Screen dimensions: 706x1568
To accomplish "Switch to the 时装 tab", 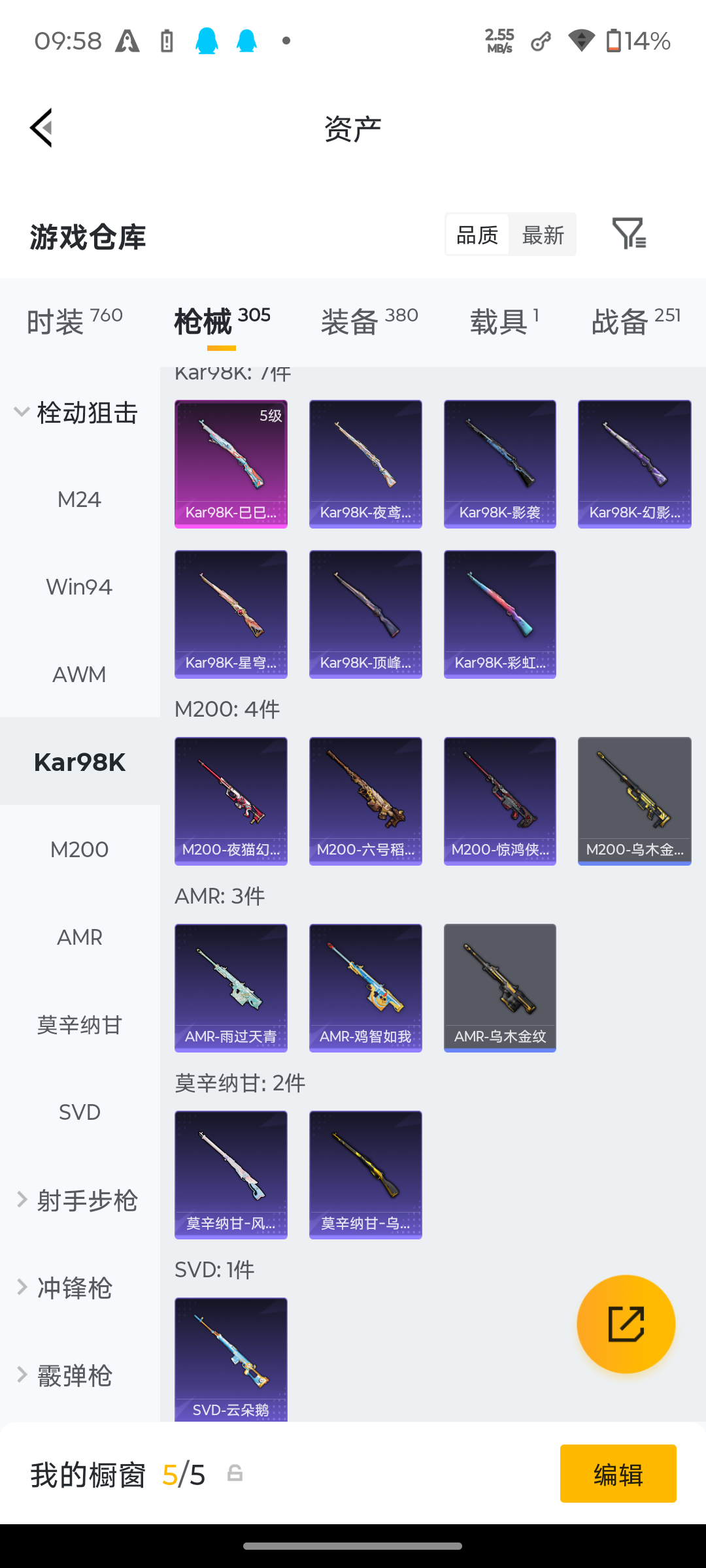I will click(x=75, y=321).
